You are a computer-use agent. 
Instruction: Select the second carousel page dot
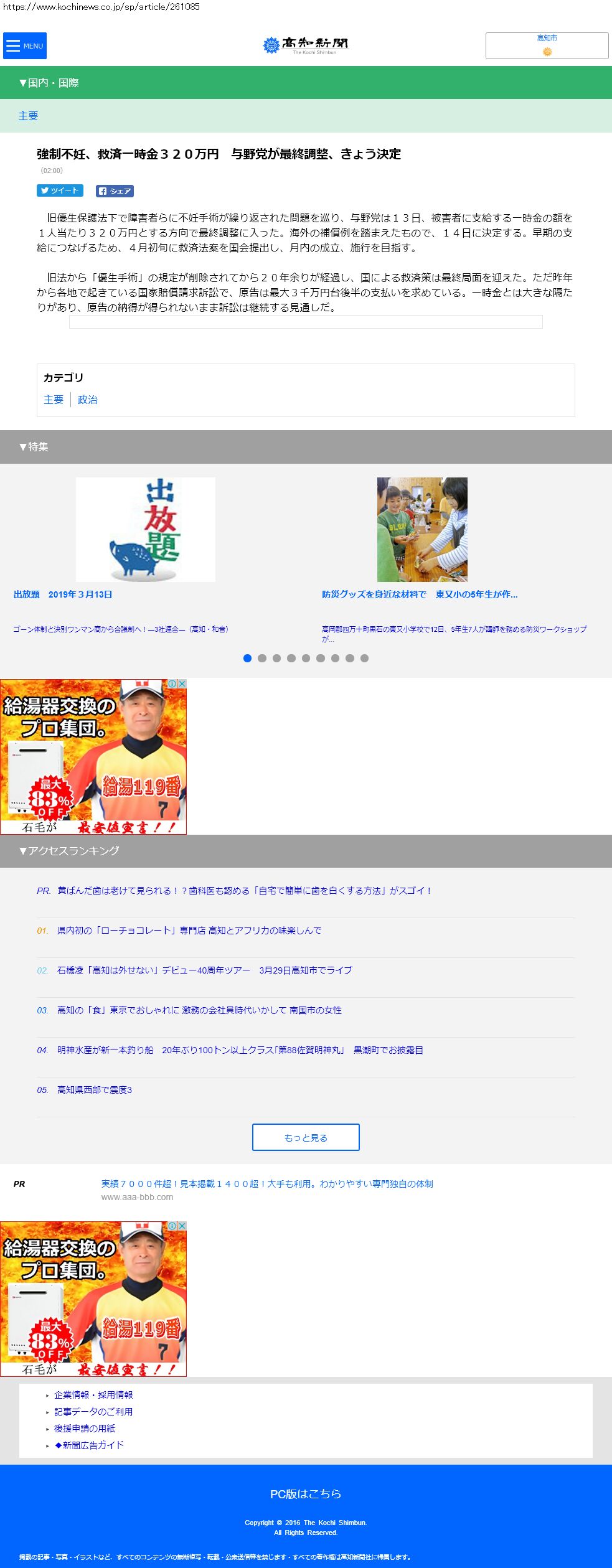(262, 658)
